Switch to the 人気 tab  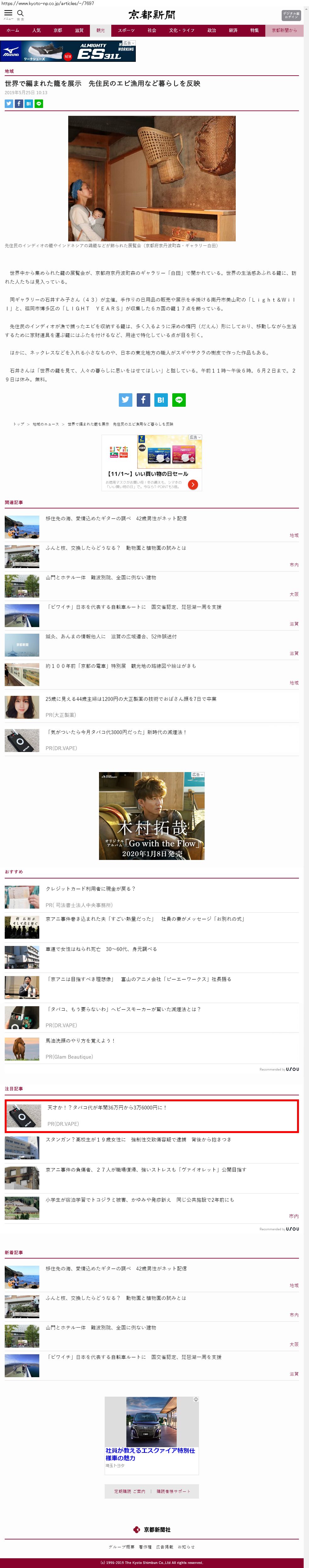click(36, 30)
